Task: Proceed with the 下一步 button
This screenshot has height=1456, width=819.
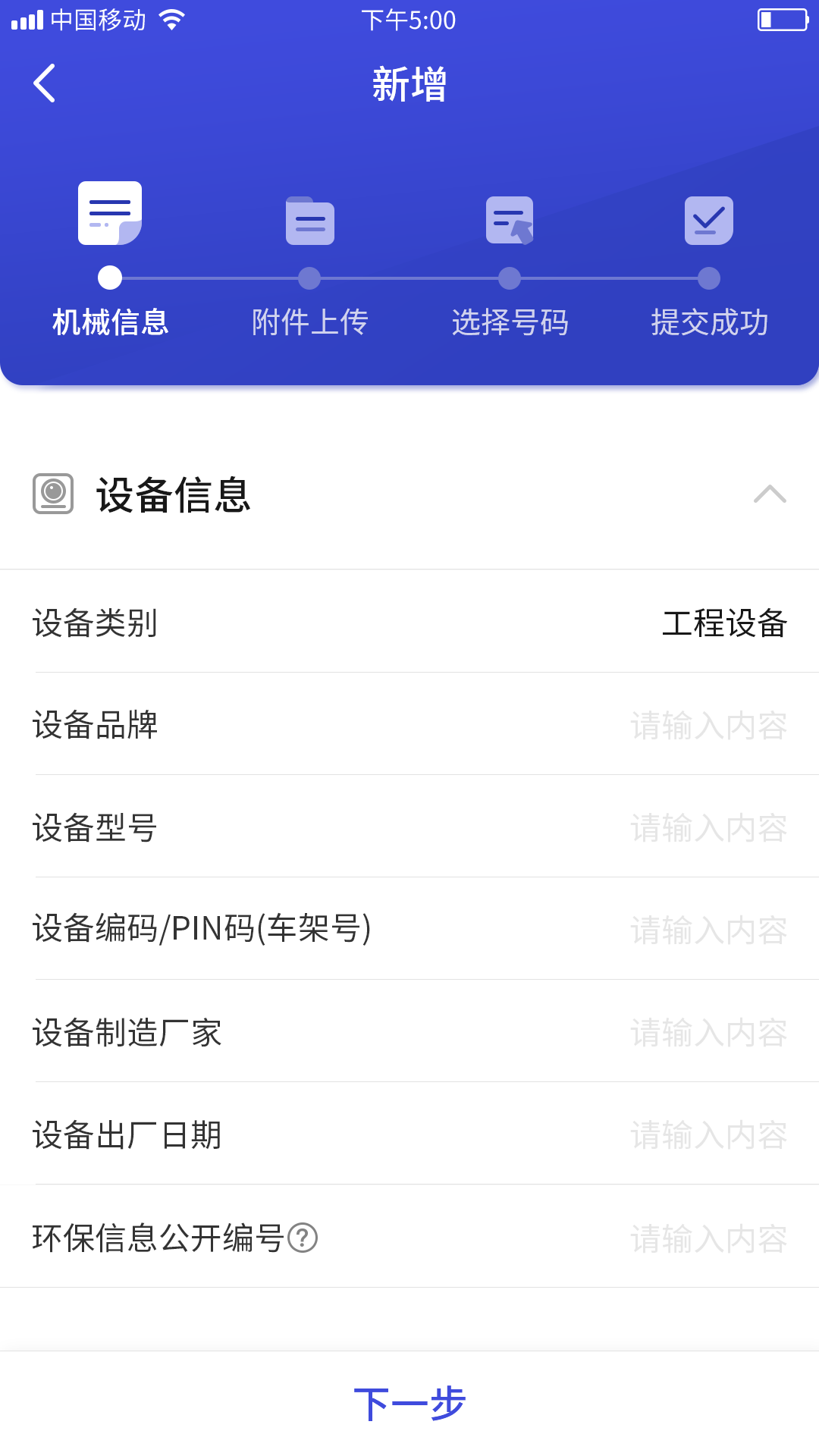Action: tap(409, 1404)
